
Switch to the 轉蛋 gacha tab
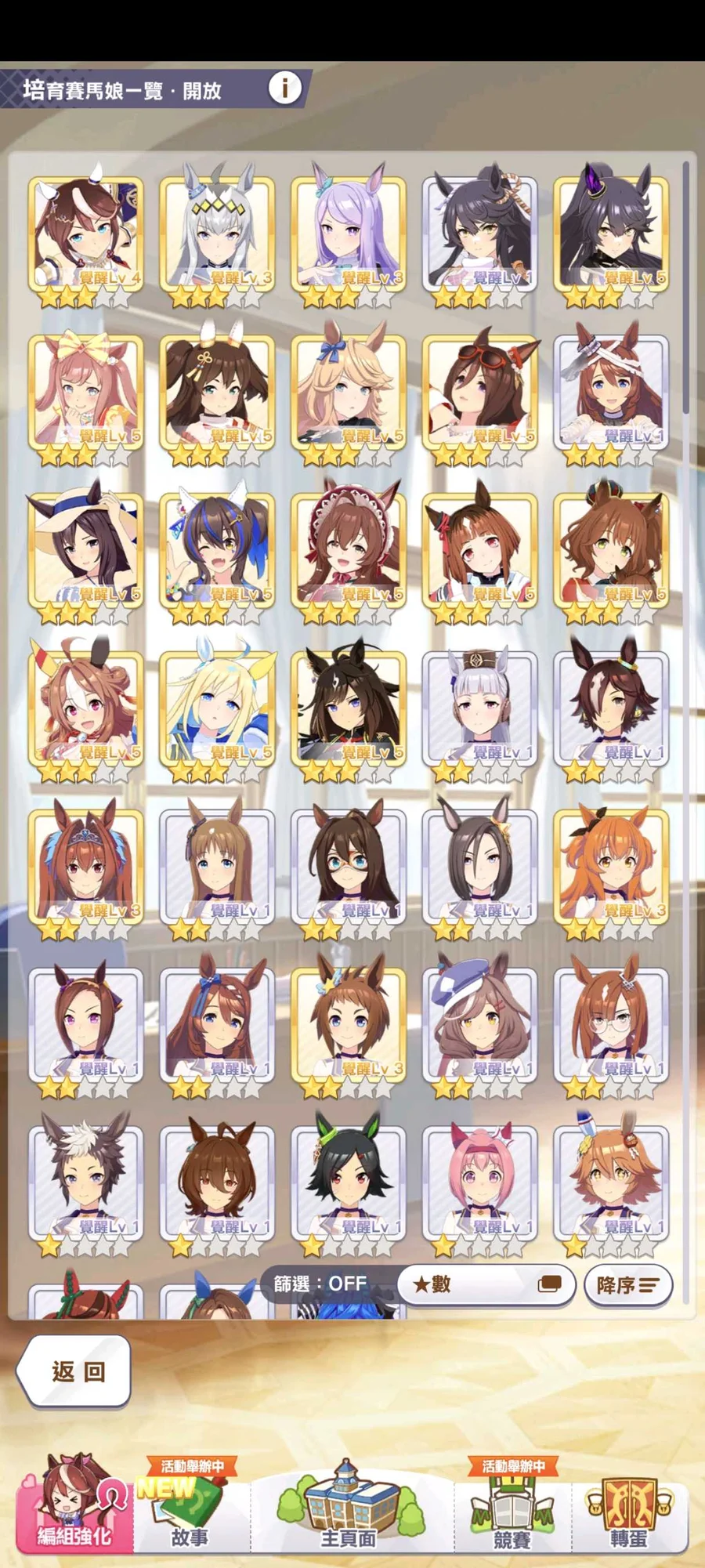(629, 1507)
